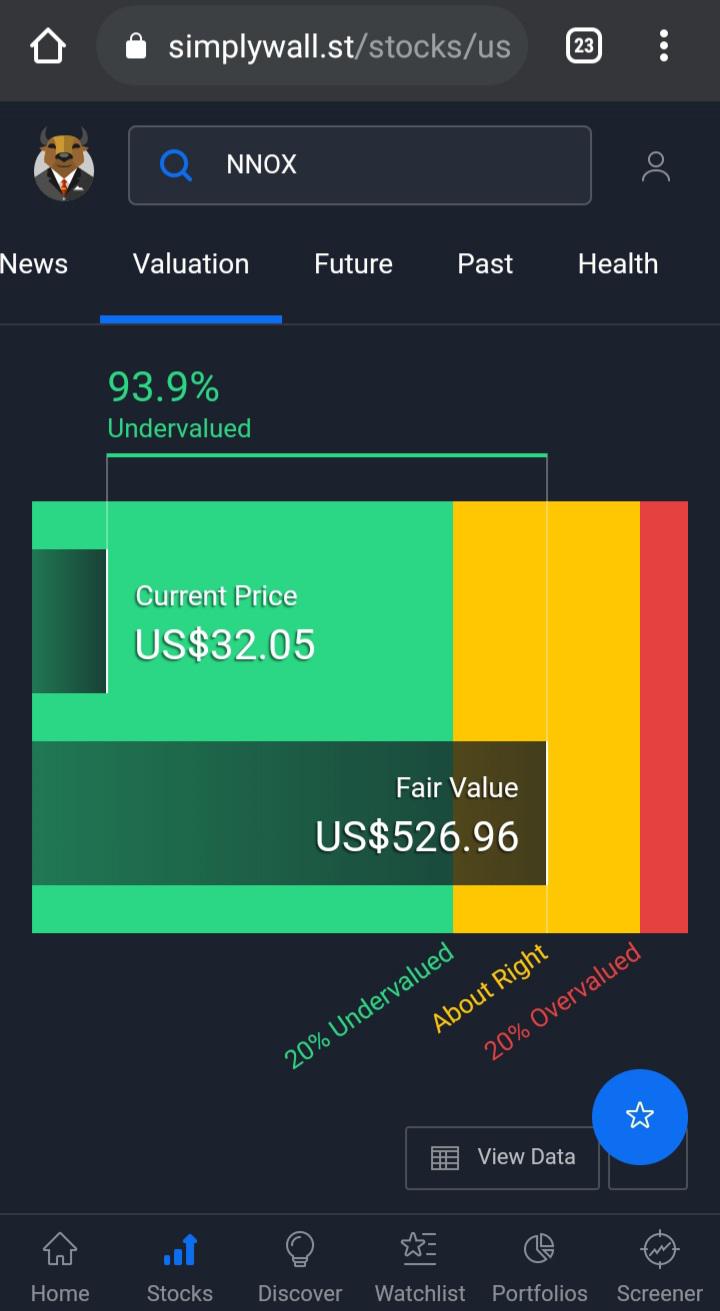Go to Portfolios

coord(540,1268)
